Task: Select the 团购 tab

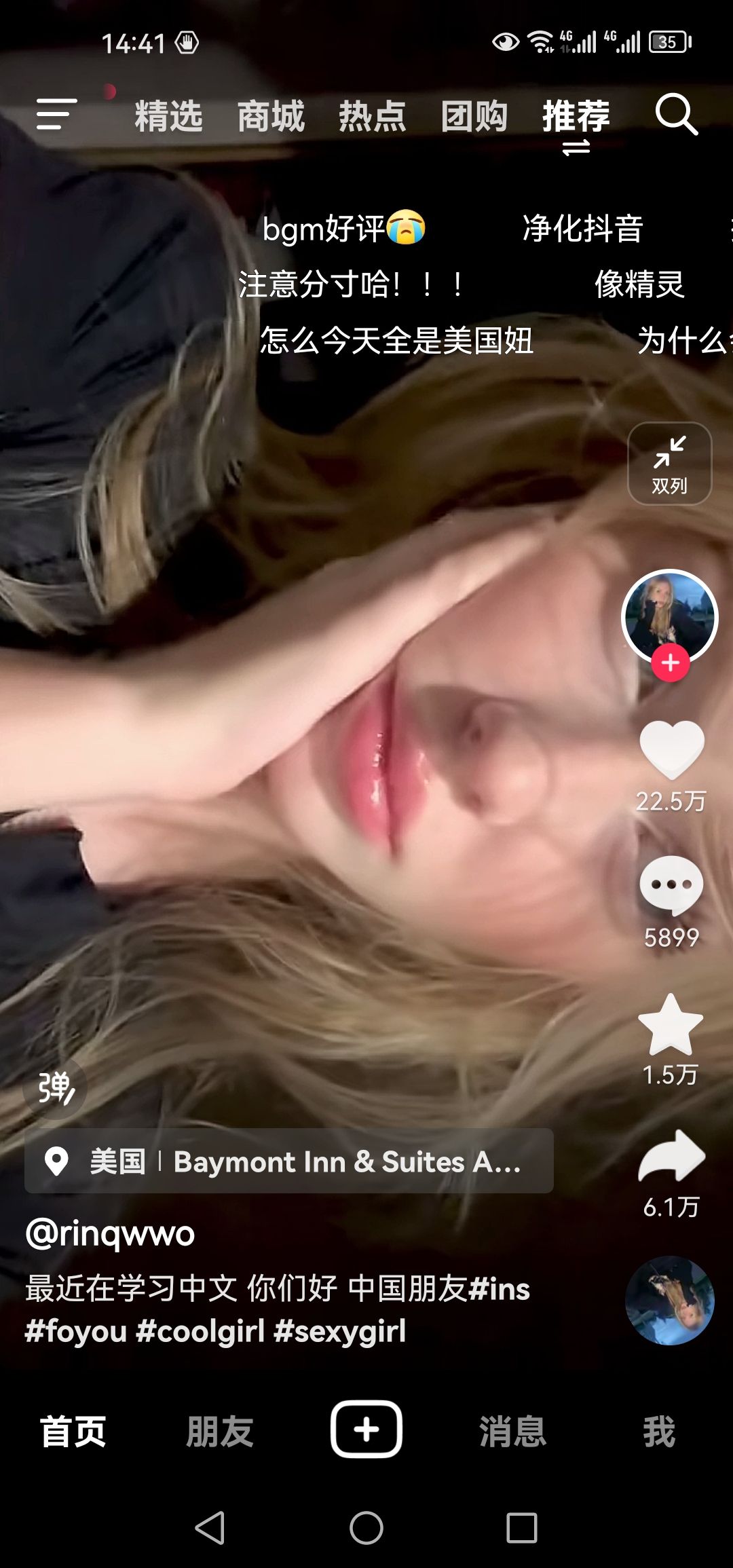Action: [474, 116]
